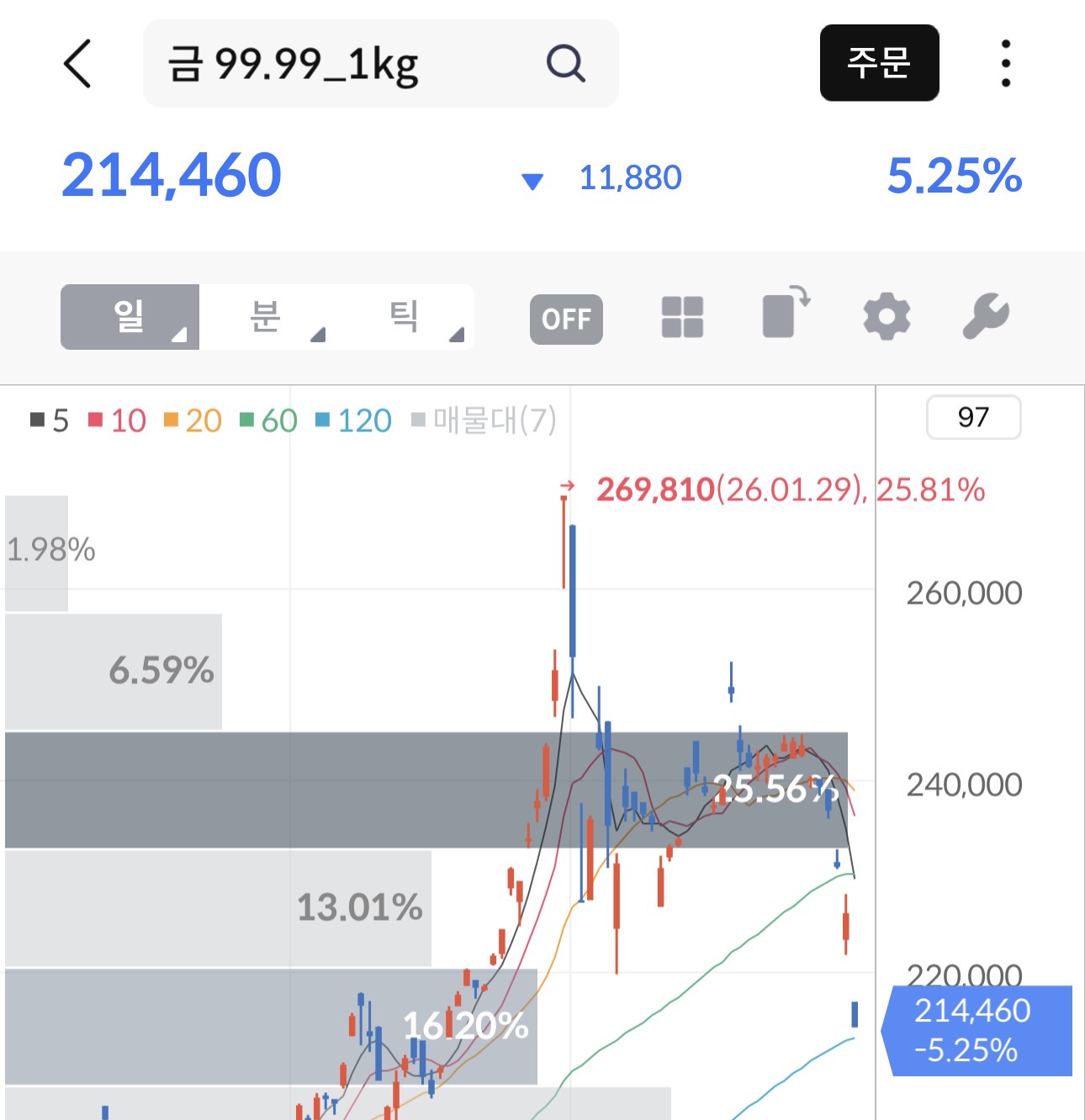Open the grid layout icon
This screenshot has width=1085, height=1120.
[682, 317]
